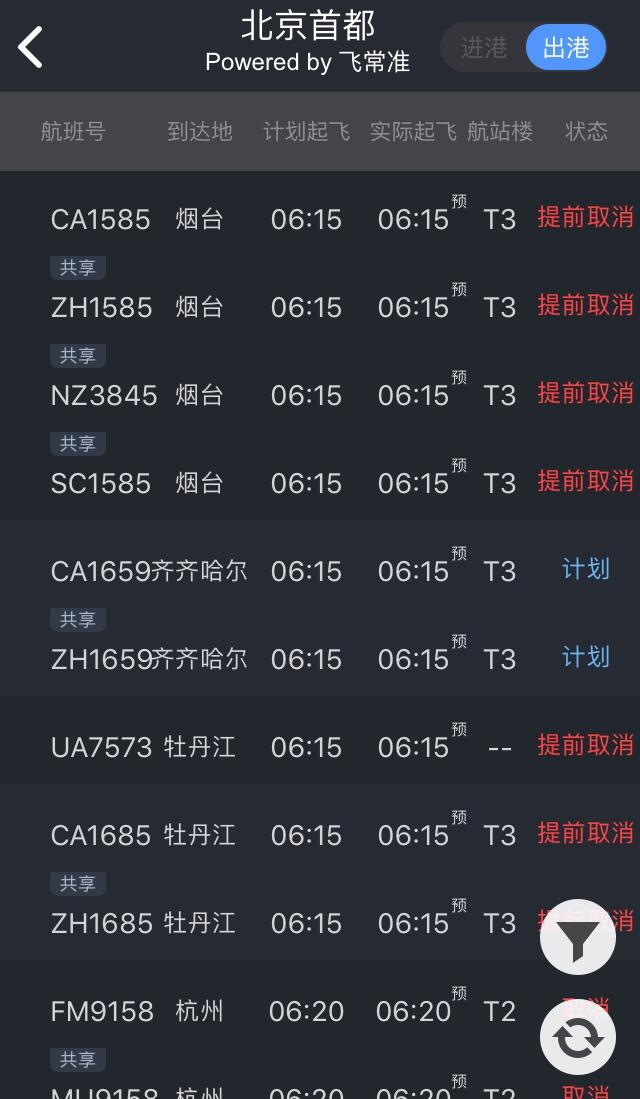Select the 出港 departures tab
This screenshot has height=1099, width=640.
(x=566, y=47)
